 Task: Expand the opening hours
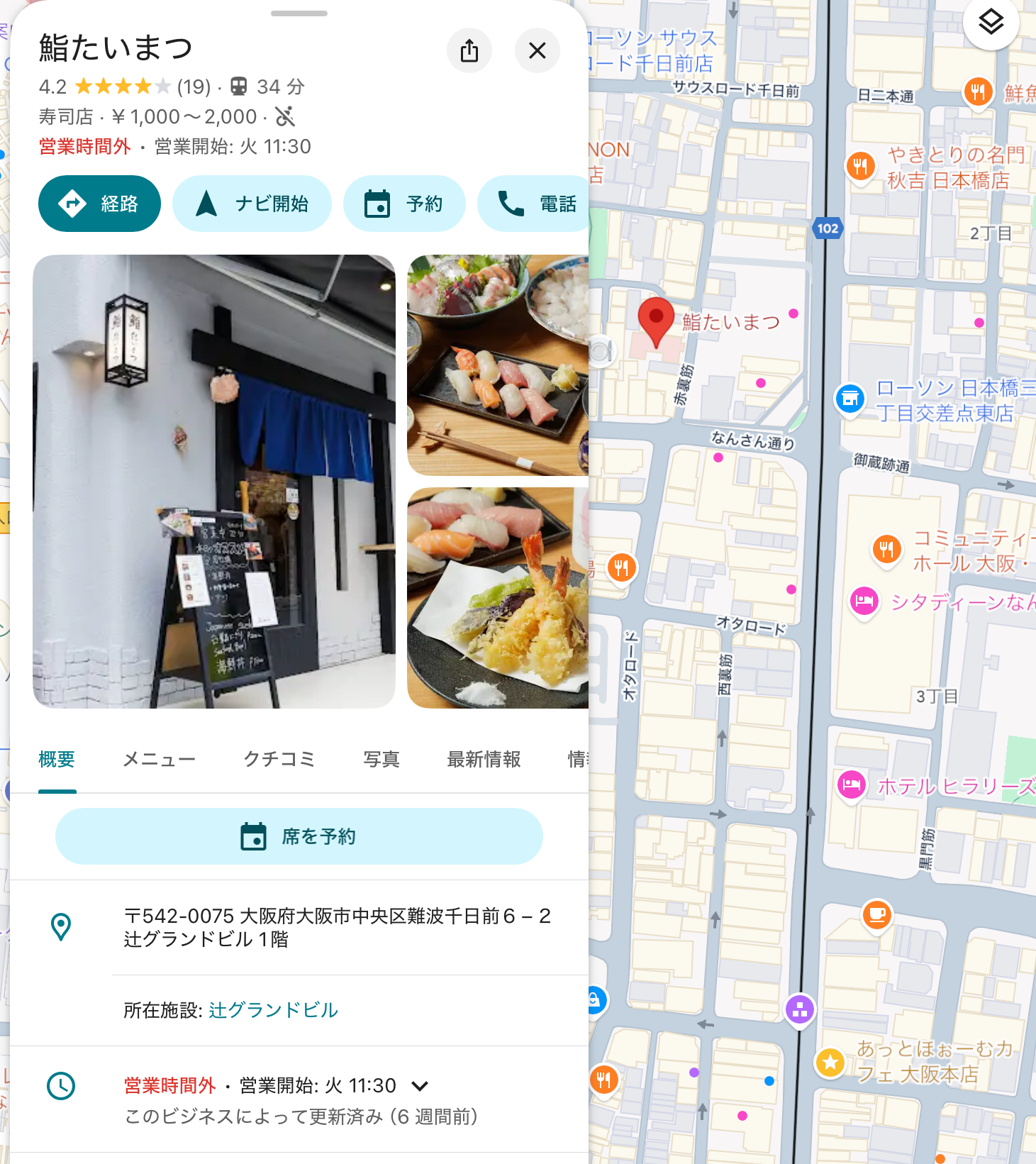point(420,1086)
